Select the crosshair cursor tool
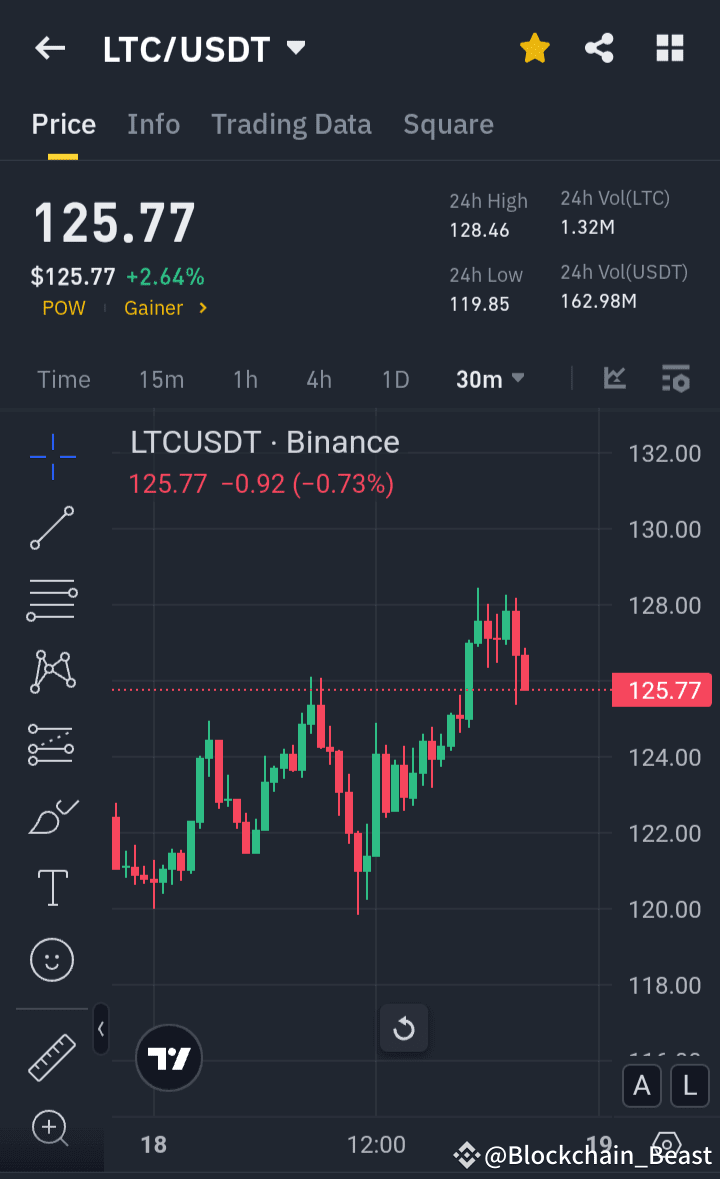 point(51,457)
